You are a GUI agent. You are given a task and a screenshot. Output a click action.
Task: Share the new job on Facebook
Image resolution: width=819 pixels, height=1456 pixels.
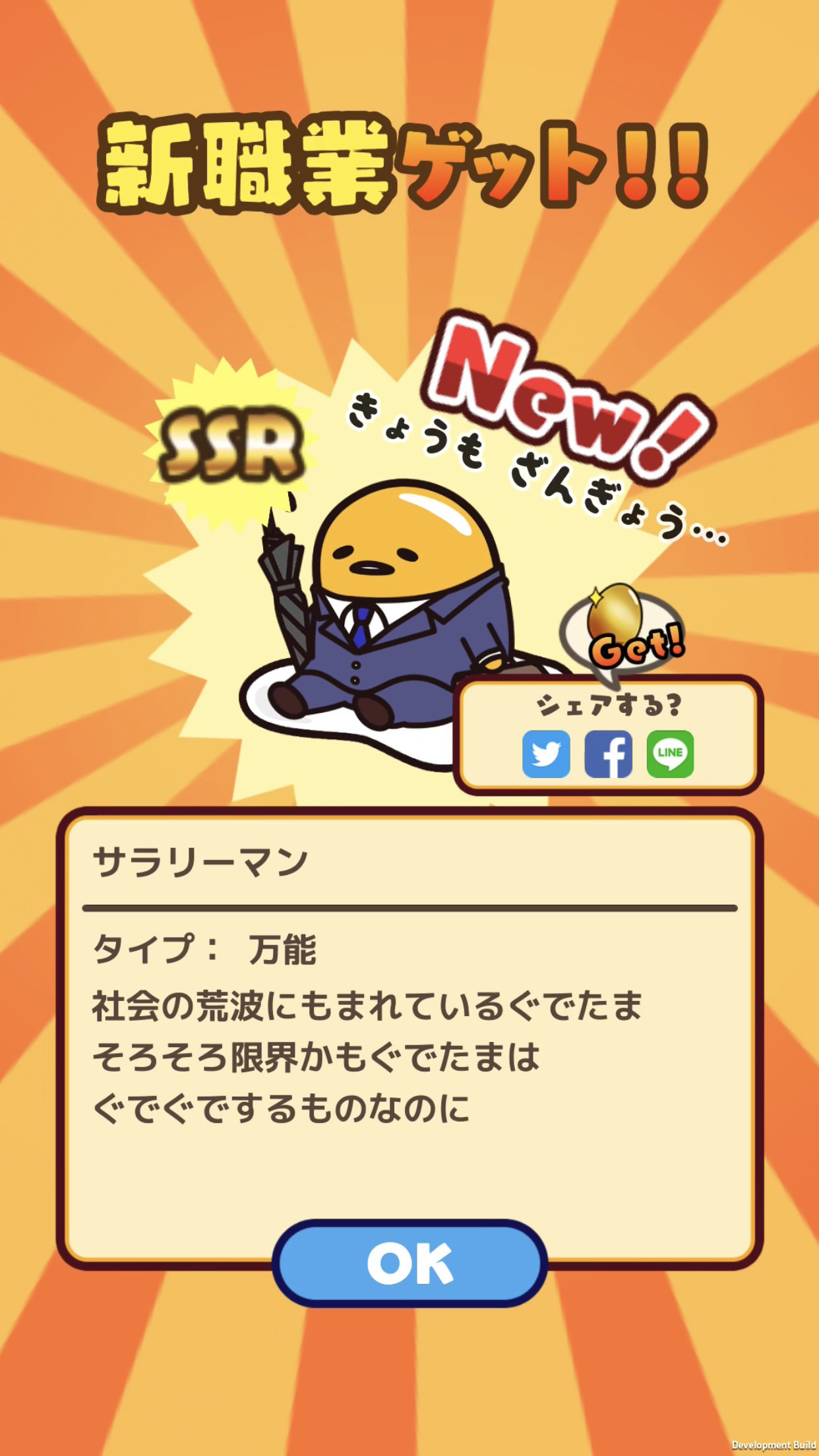pos(608,754)
